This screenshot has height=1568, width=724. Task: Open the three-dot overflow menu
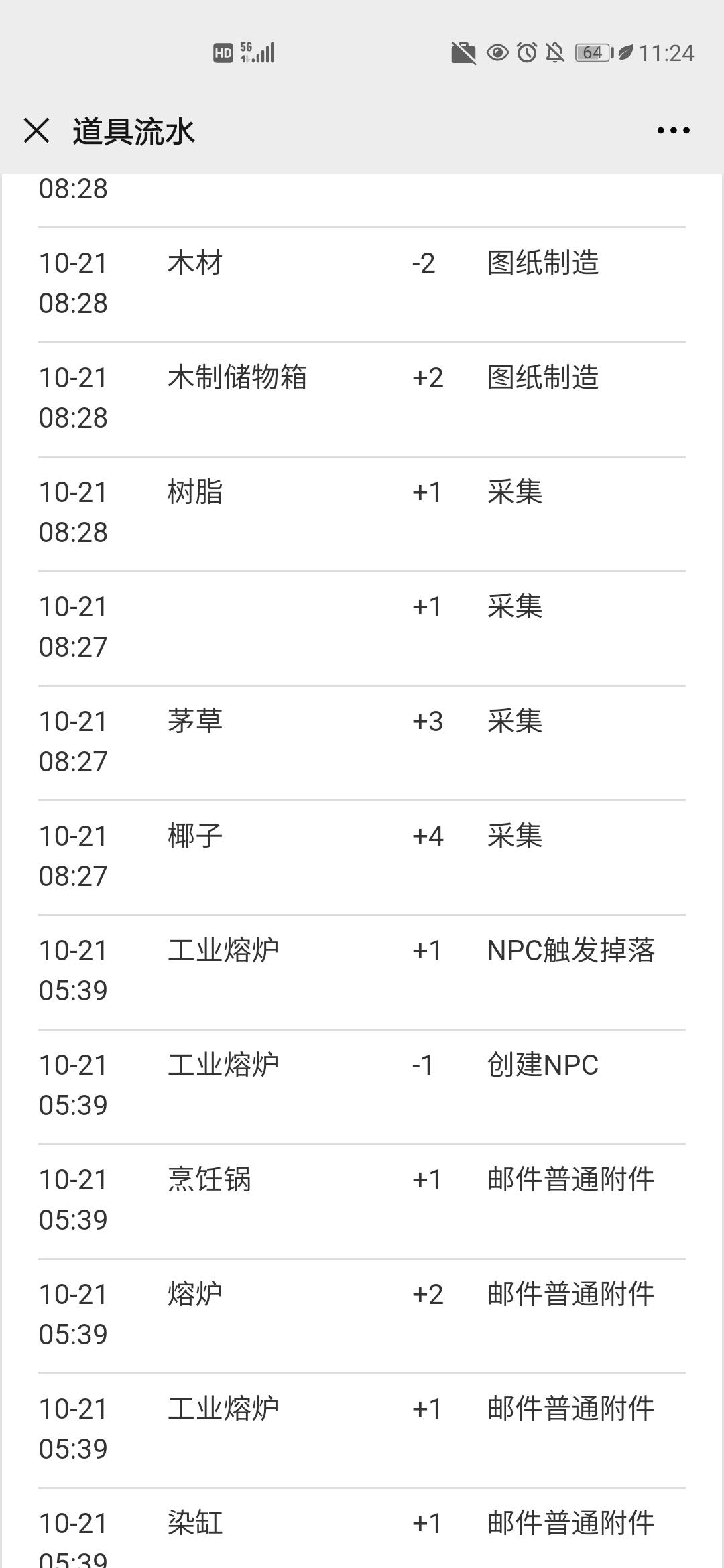click(673, 130)
